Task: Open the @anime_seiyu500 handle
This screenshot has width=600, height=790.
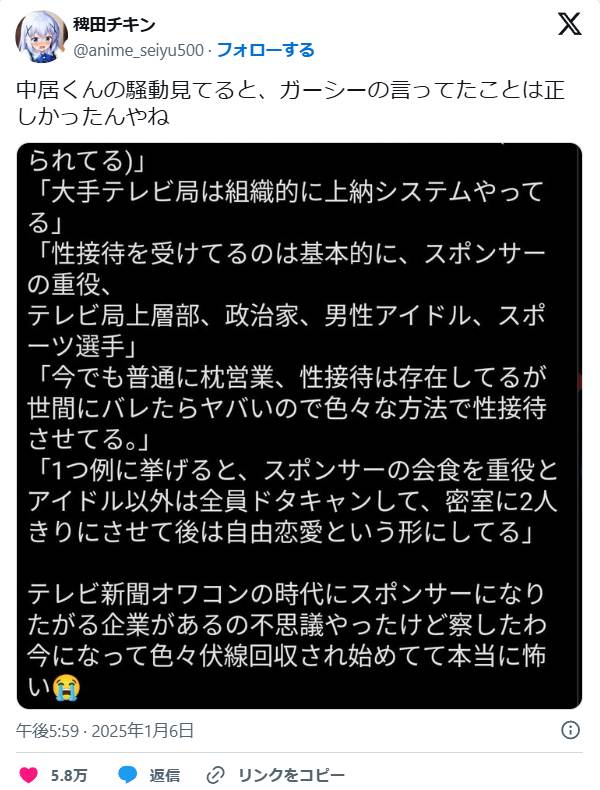Action: click(138, 50)
